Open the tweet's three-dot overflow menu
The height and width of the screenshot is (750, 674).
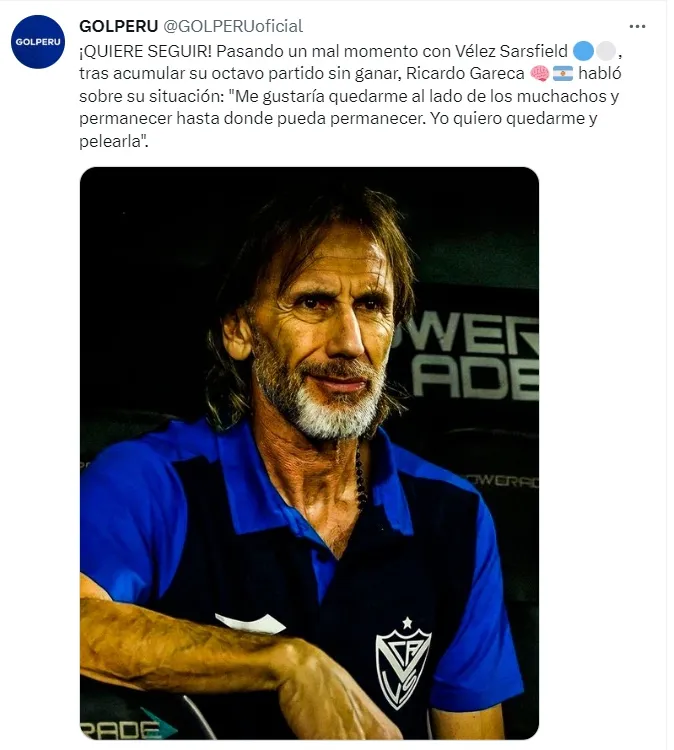tap(637, 26)
